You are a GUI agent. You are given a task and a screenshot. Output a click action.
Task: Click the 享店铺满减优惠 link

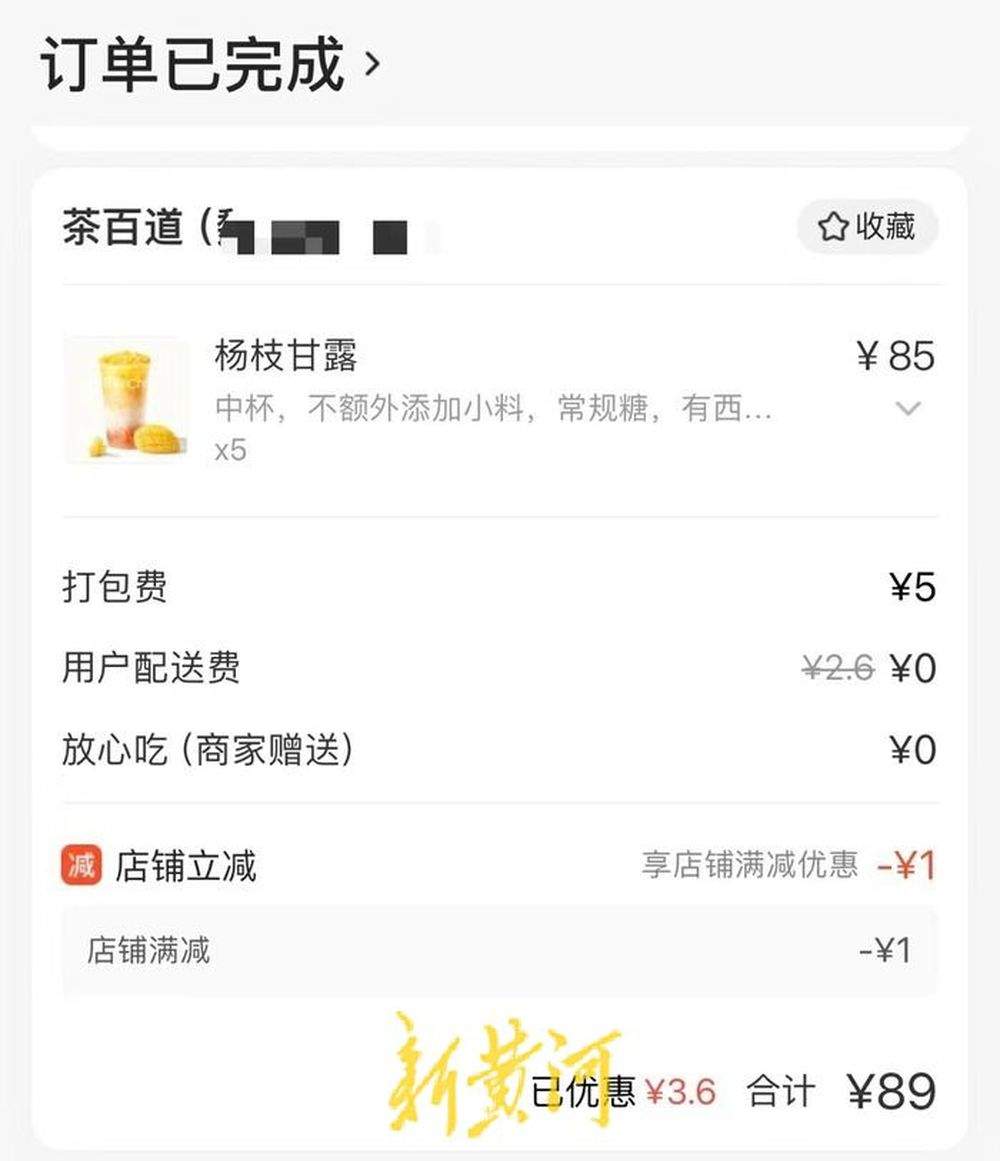coord(750,864)
